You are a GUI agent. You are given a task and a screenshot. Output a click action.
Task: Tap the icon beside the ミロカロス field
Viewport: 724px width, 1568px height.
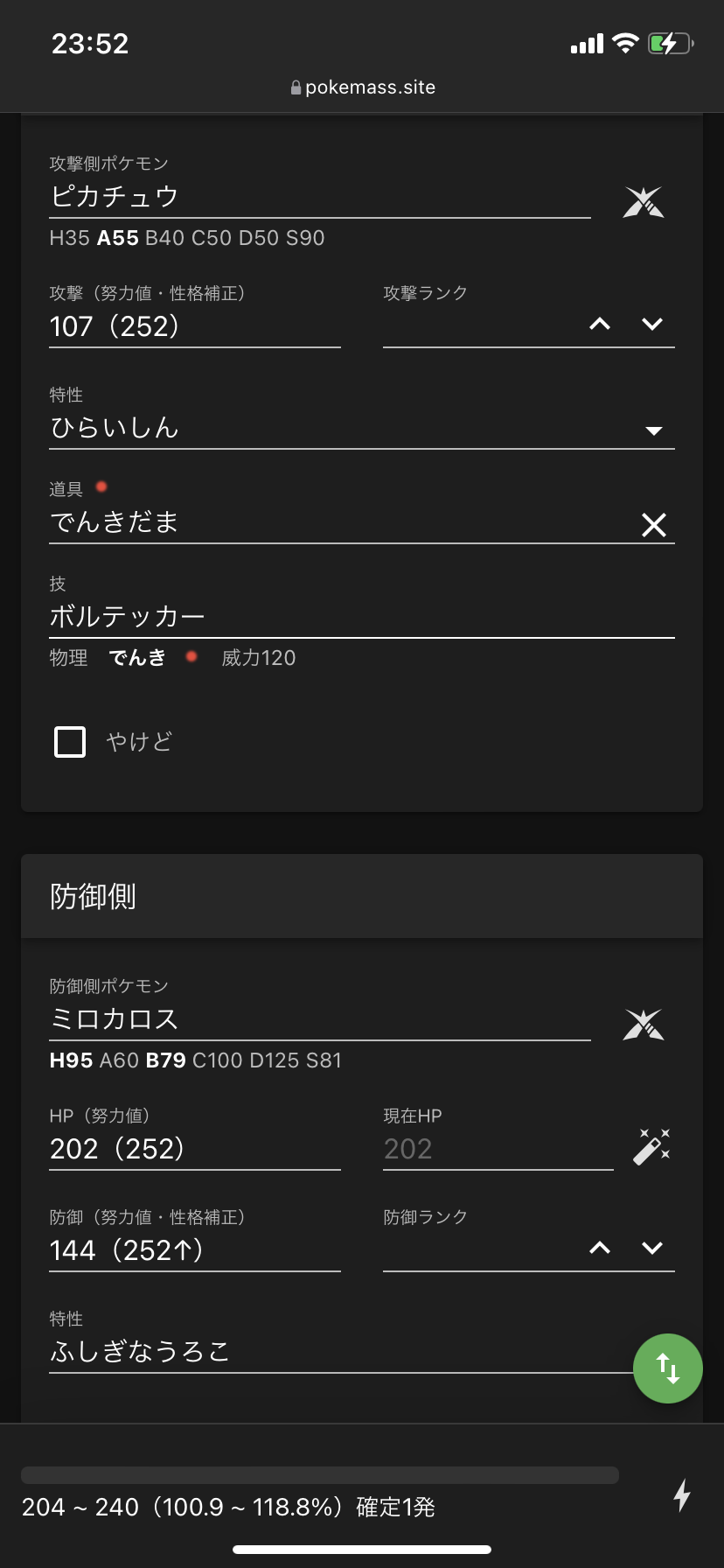(644, 1025)
